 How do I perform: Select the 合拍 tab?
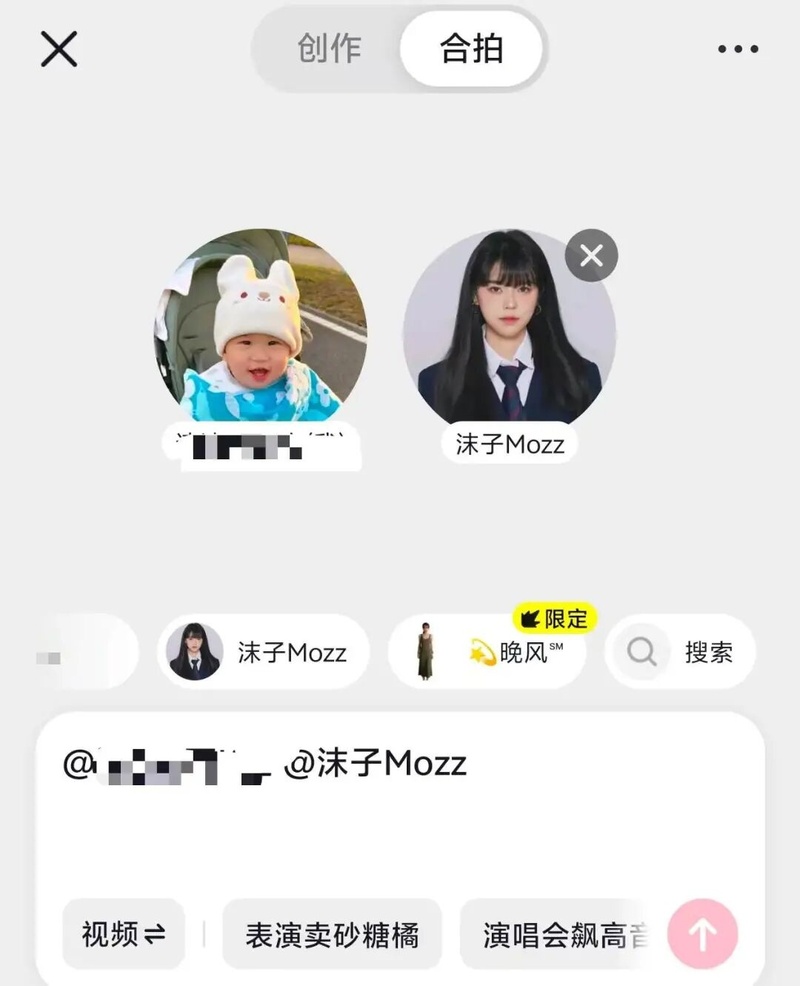(471, 49)
